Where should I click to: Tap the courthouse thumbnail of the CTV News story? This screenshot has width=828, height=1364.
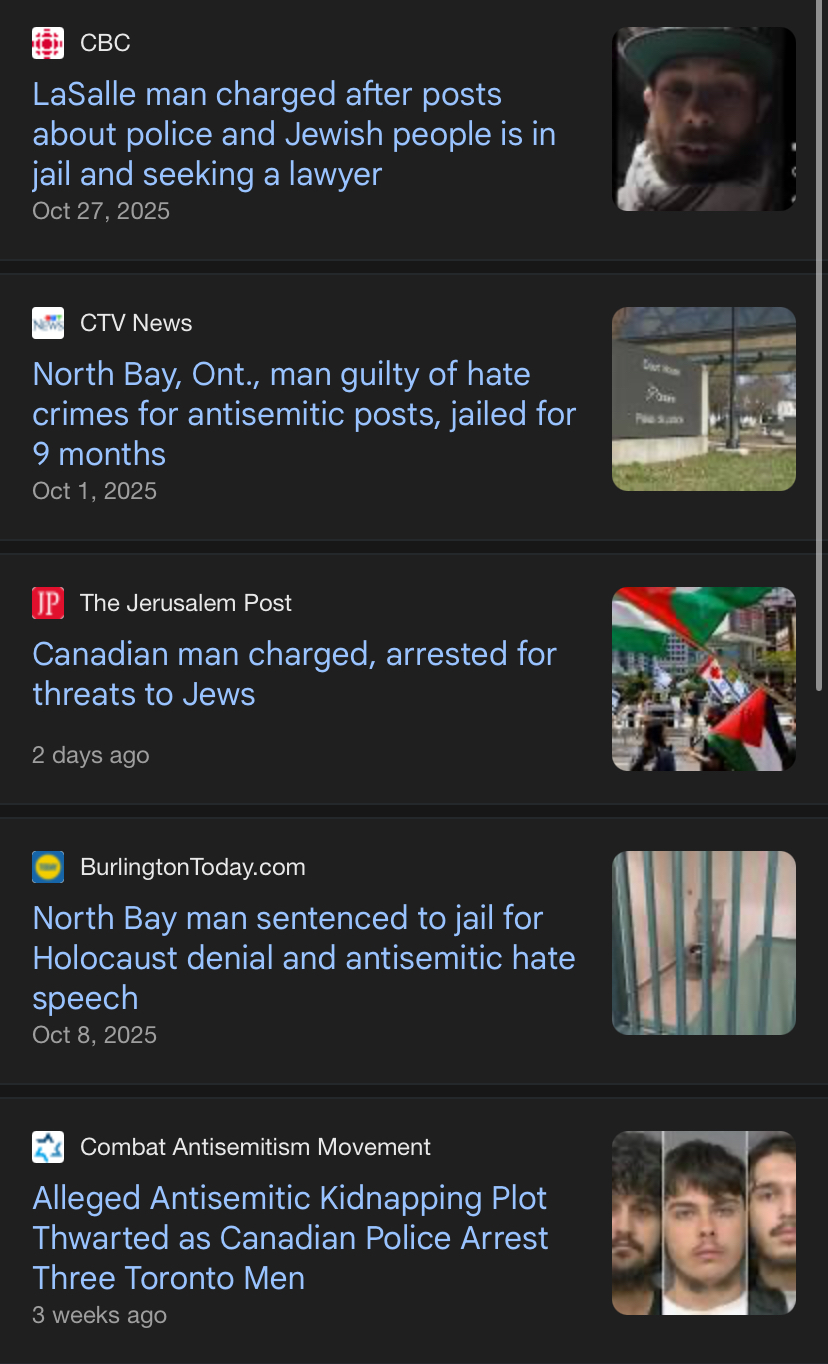[x=704, y=399]
